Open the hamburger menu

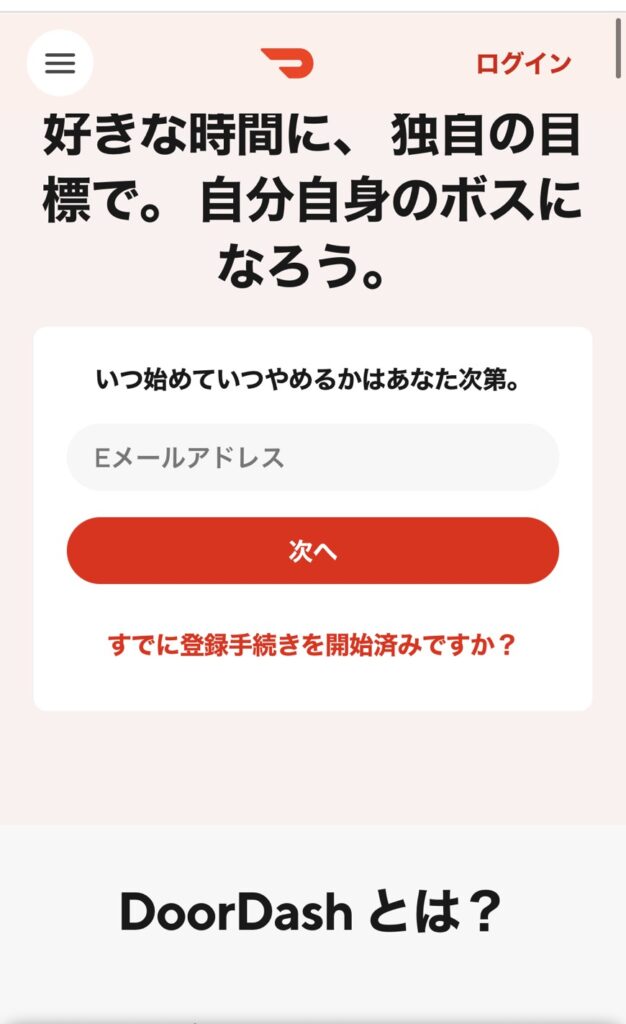(60, 63)
